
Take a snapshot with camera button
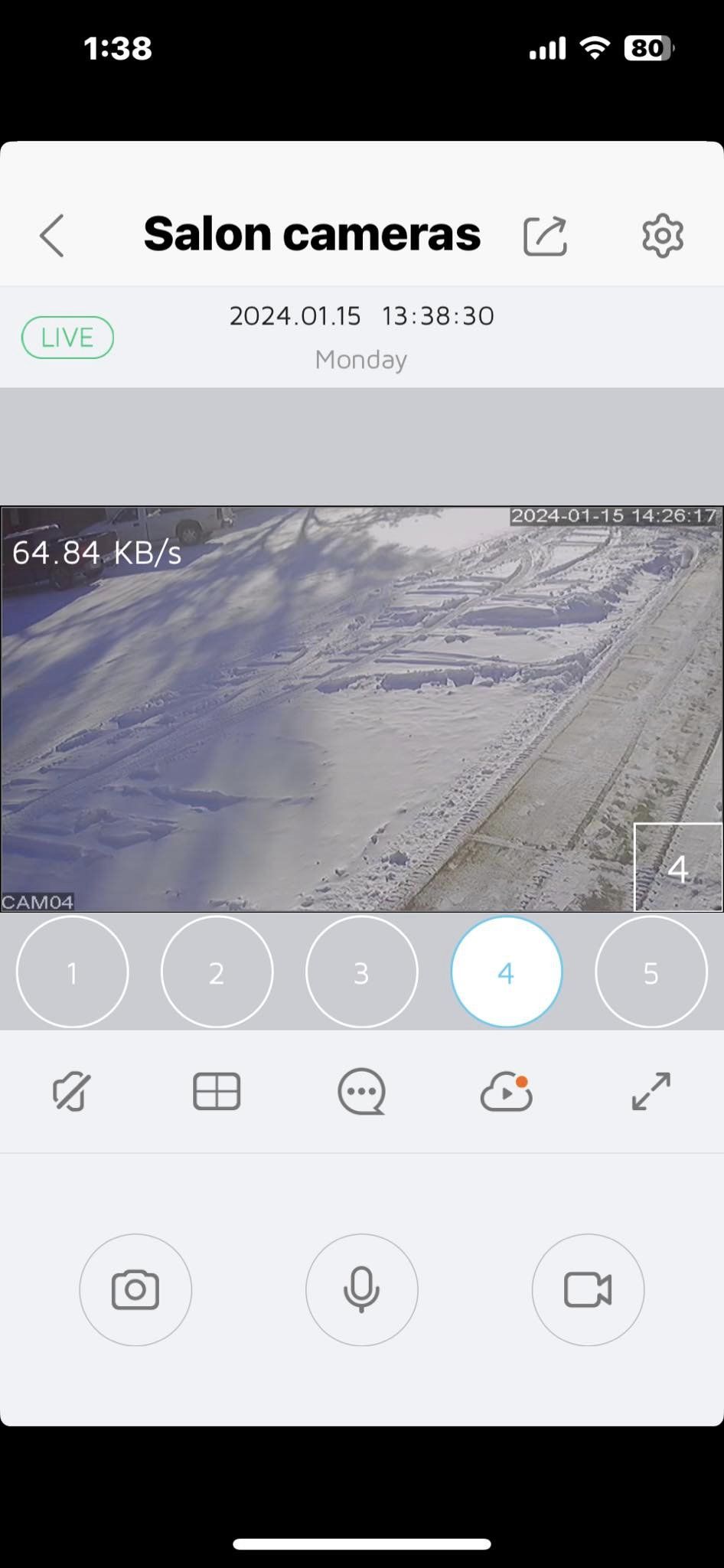click(x=135, y=1289)
